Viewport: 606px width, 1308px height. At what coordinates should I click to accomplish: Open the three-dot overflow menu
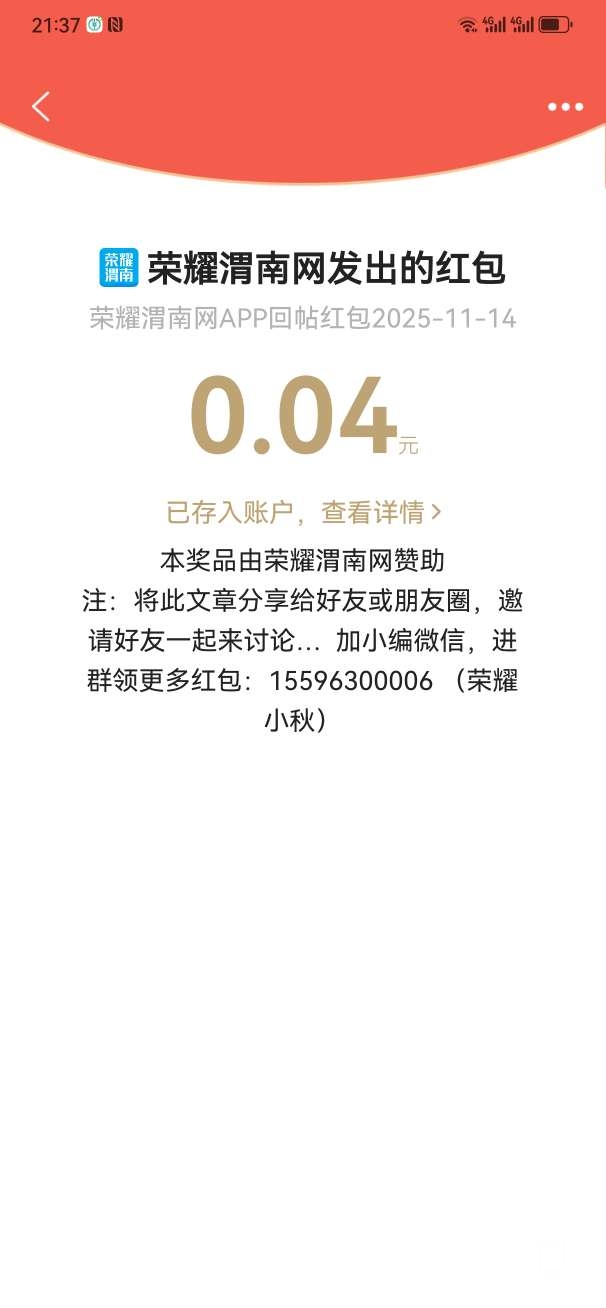point(565,107)
